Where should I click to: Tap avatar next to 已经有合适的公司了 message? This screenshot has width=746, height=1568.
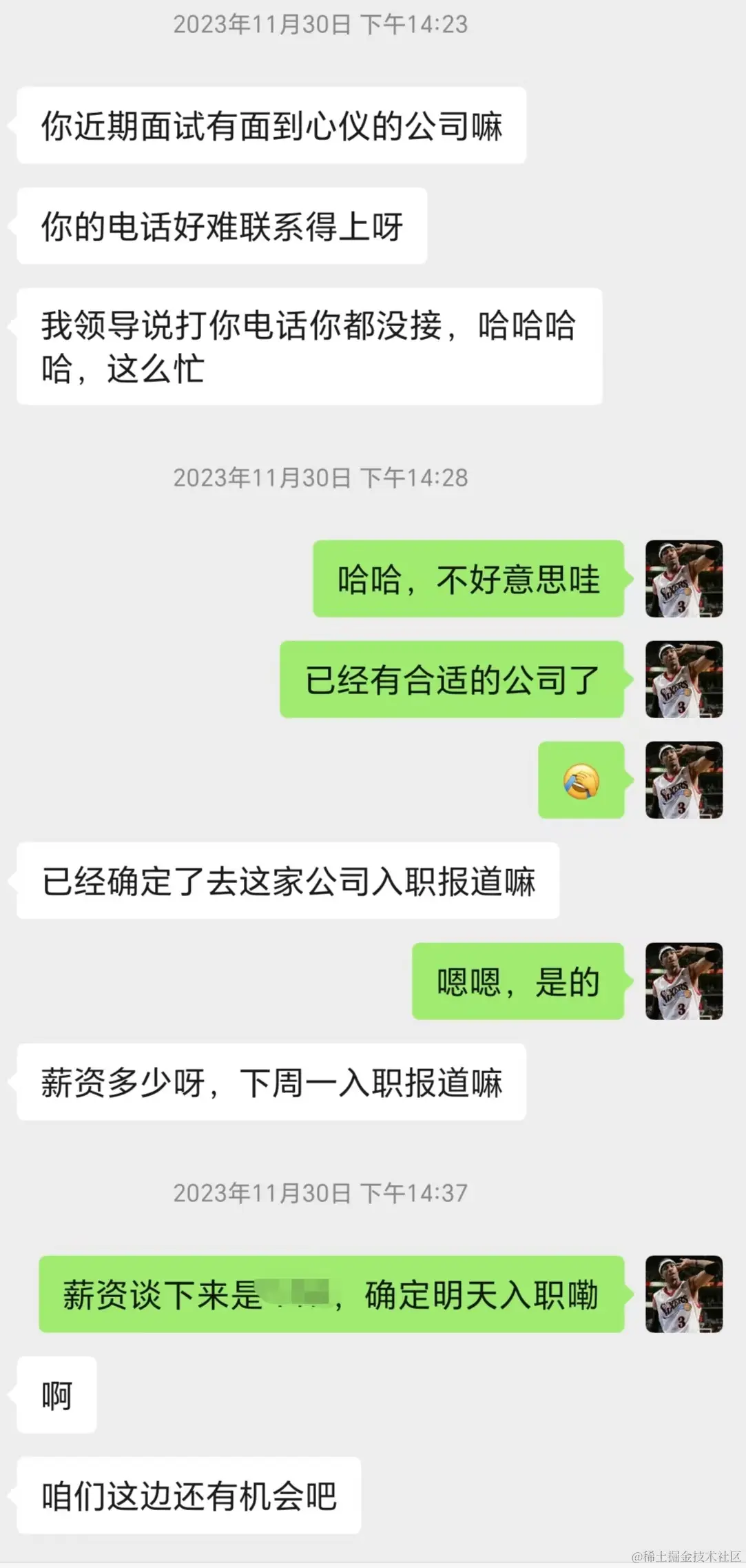pyautogui.click(x=683, y=679)
